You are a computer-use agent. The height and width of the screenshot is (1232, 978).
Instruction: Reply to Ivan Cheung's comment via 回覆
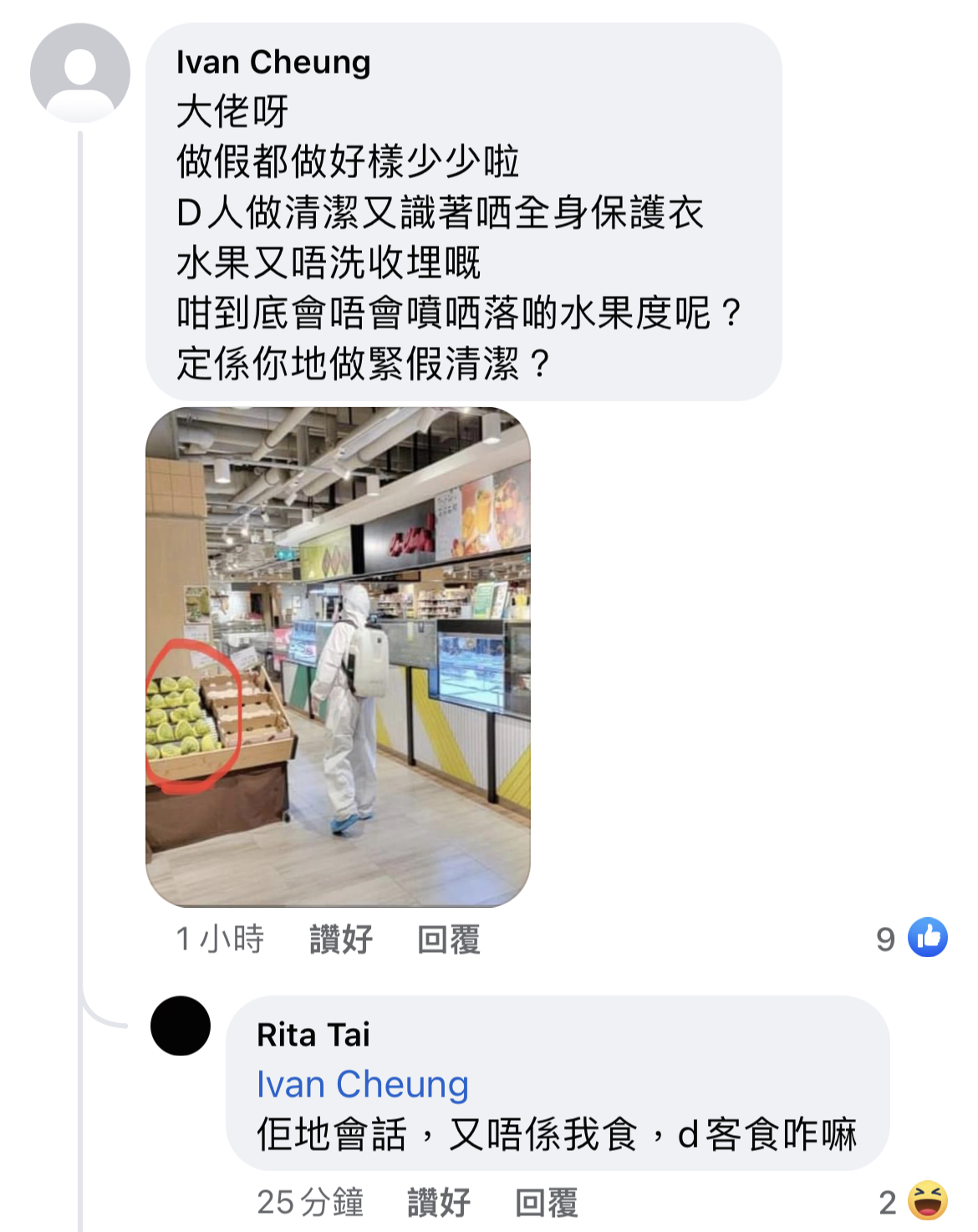(x=449, y=939)
